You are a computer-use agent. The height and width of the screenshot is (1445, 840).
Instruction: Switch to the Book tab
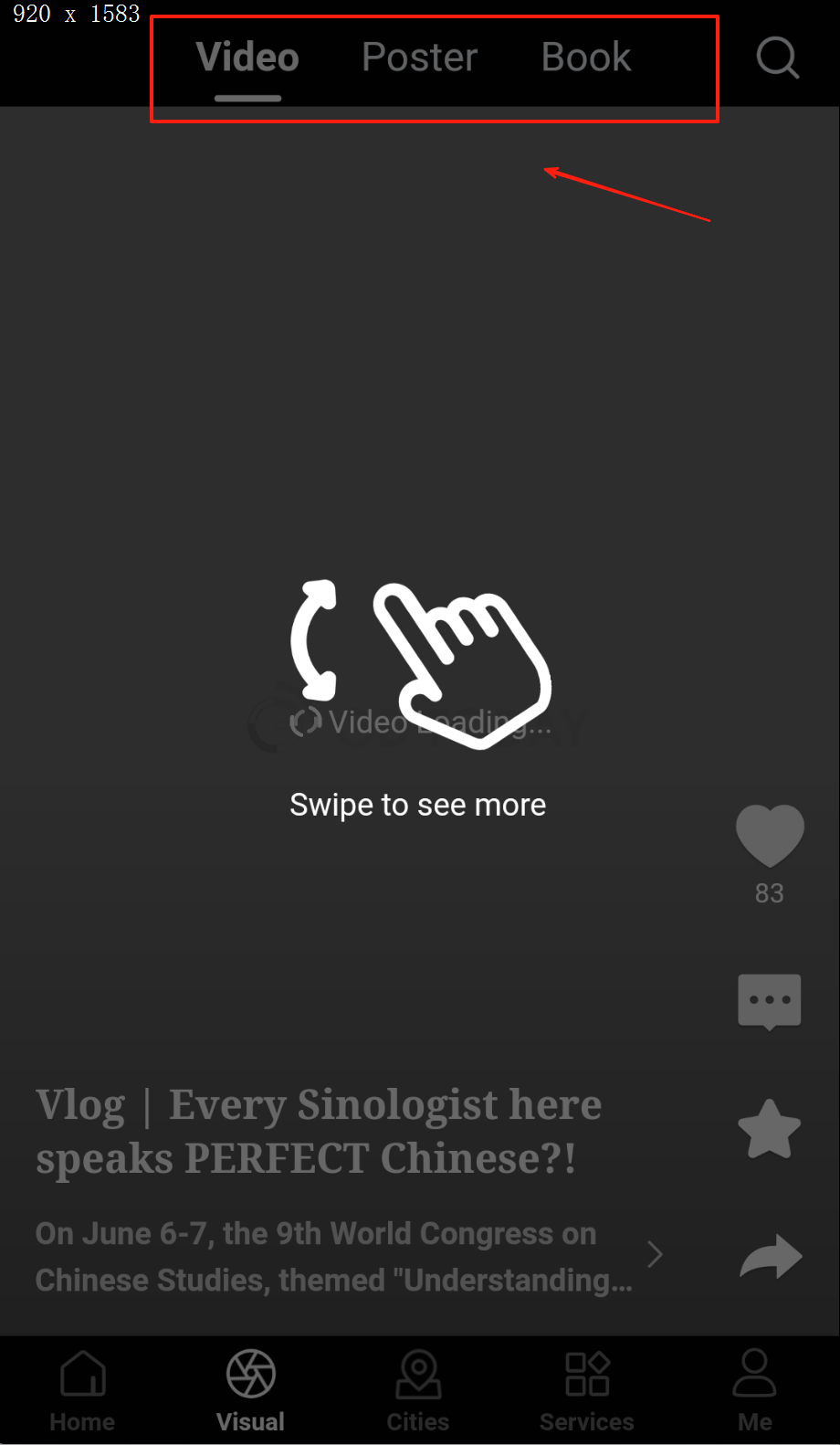coord(585,58)
